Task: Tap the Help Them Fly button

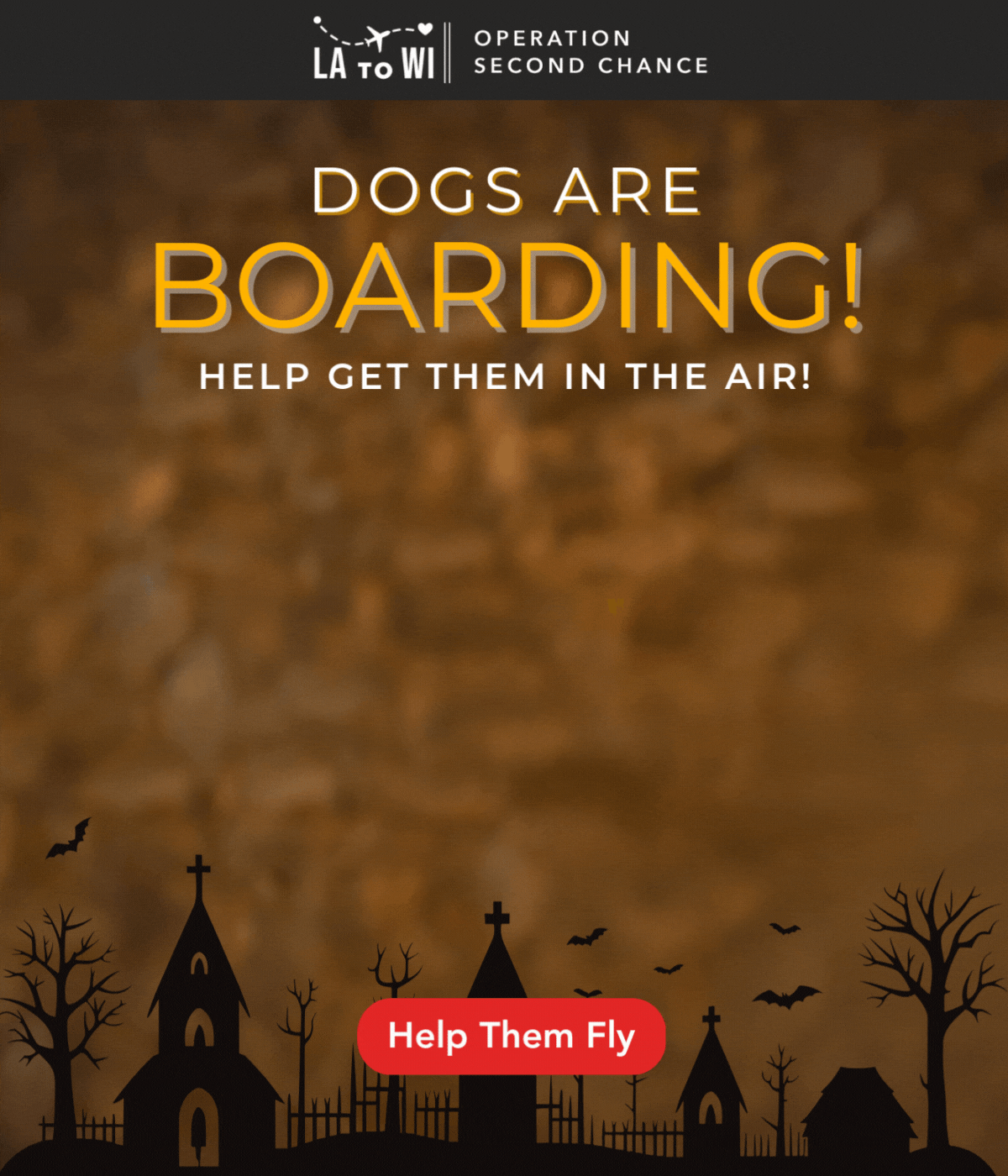Action: (x=512, y=1036)
